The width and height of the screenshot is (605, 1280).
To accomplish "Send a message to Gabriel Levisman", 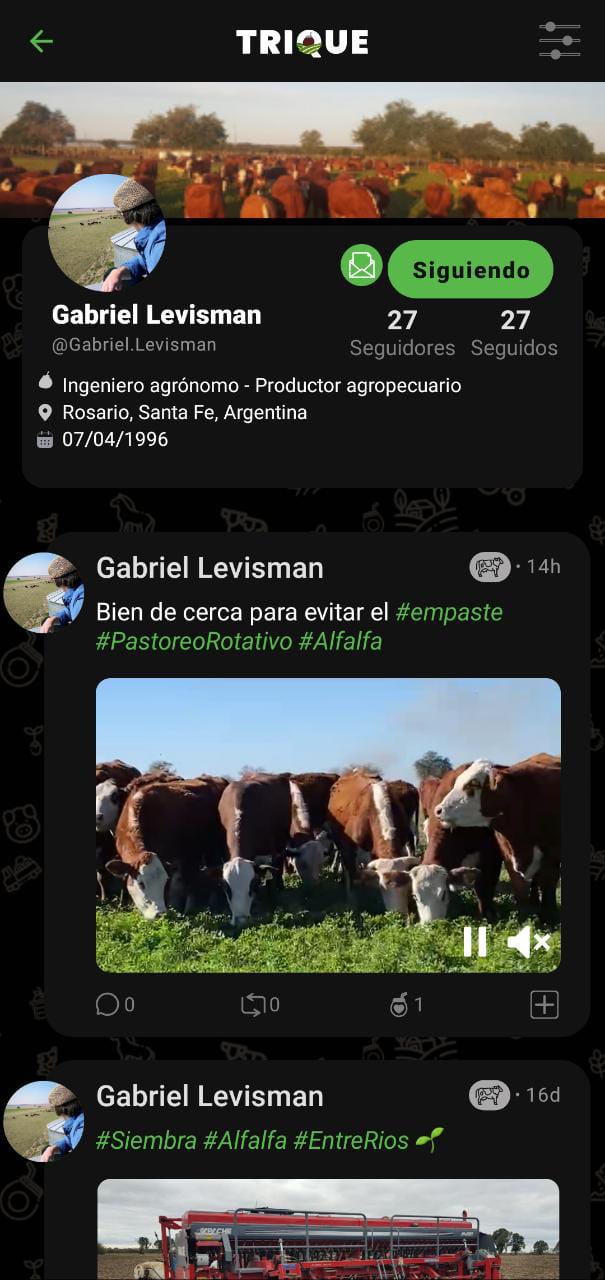I will 361,266.
